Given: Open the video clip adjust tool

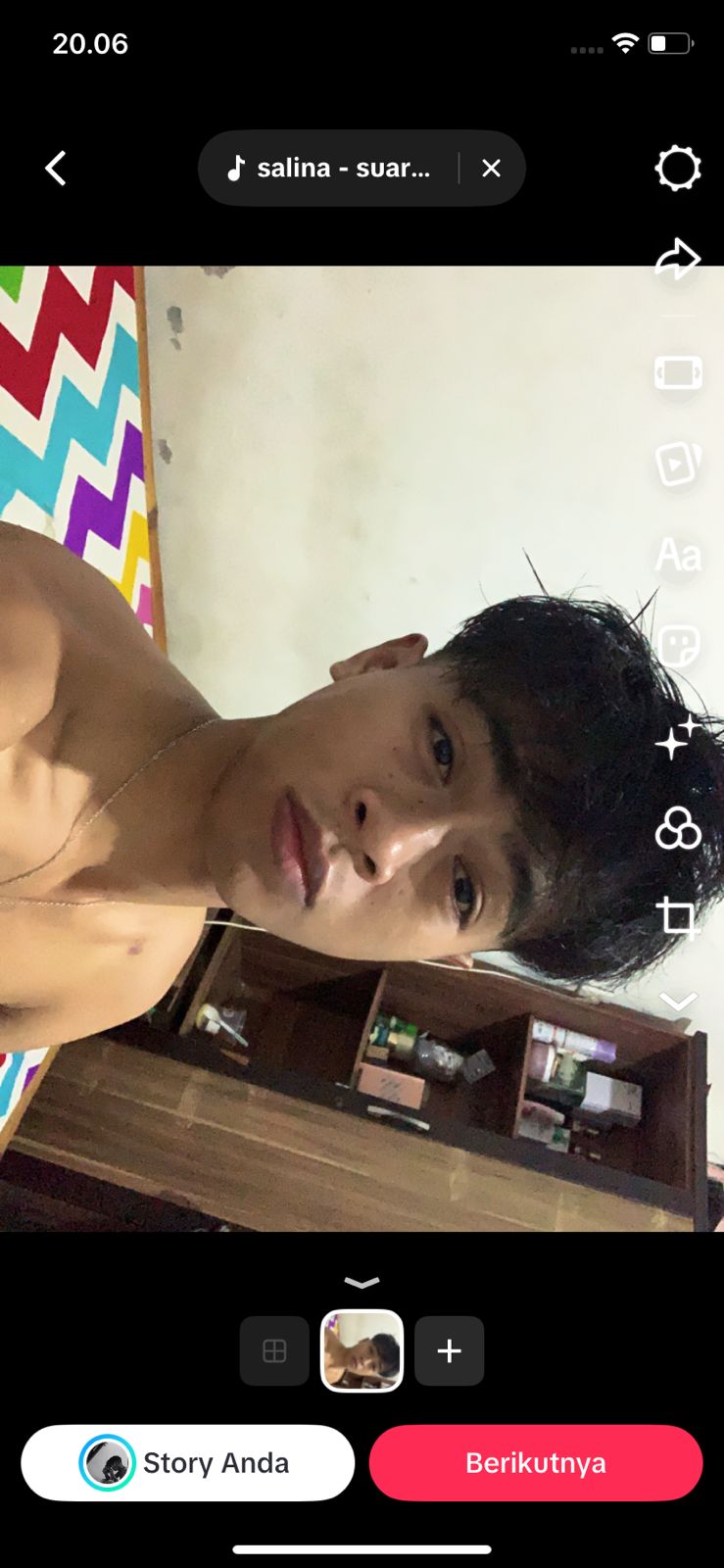Looking at the screenshot, I should [x=677, y=373].
